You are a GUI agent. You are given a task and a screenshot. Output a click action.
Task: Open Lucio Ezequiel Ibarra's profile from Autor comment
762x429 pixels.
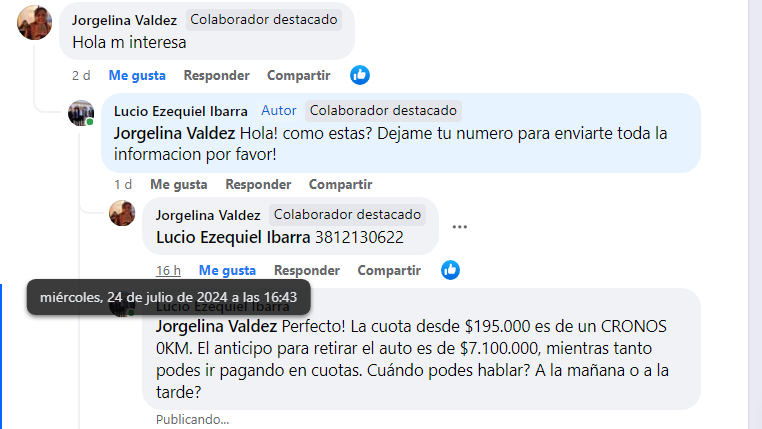tap(181, 111)
